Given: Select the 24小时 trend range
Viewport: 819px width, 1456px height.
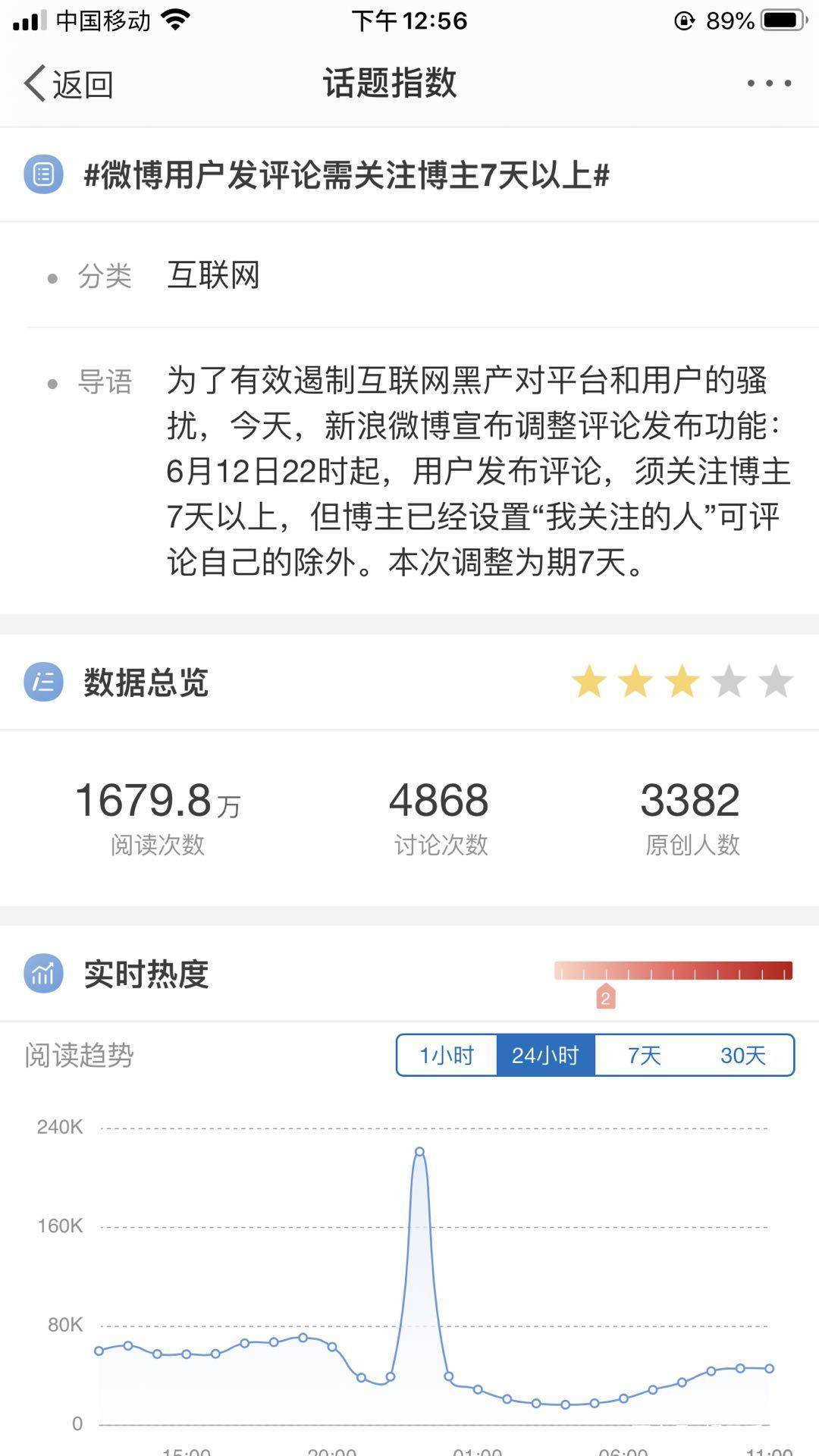Looking at the screenshot, I should click(545, 1055).
